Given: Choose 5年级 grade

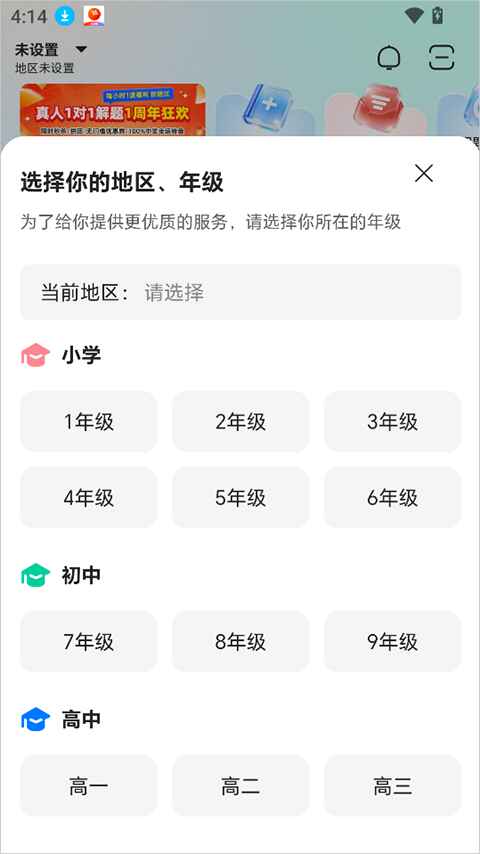Looking at the screenshot, I should coord(240,497).
